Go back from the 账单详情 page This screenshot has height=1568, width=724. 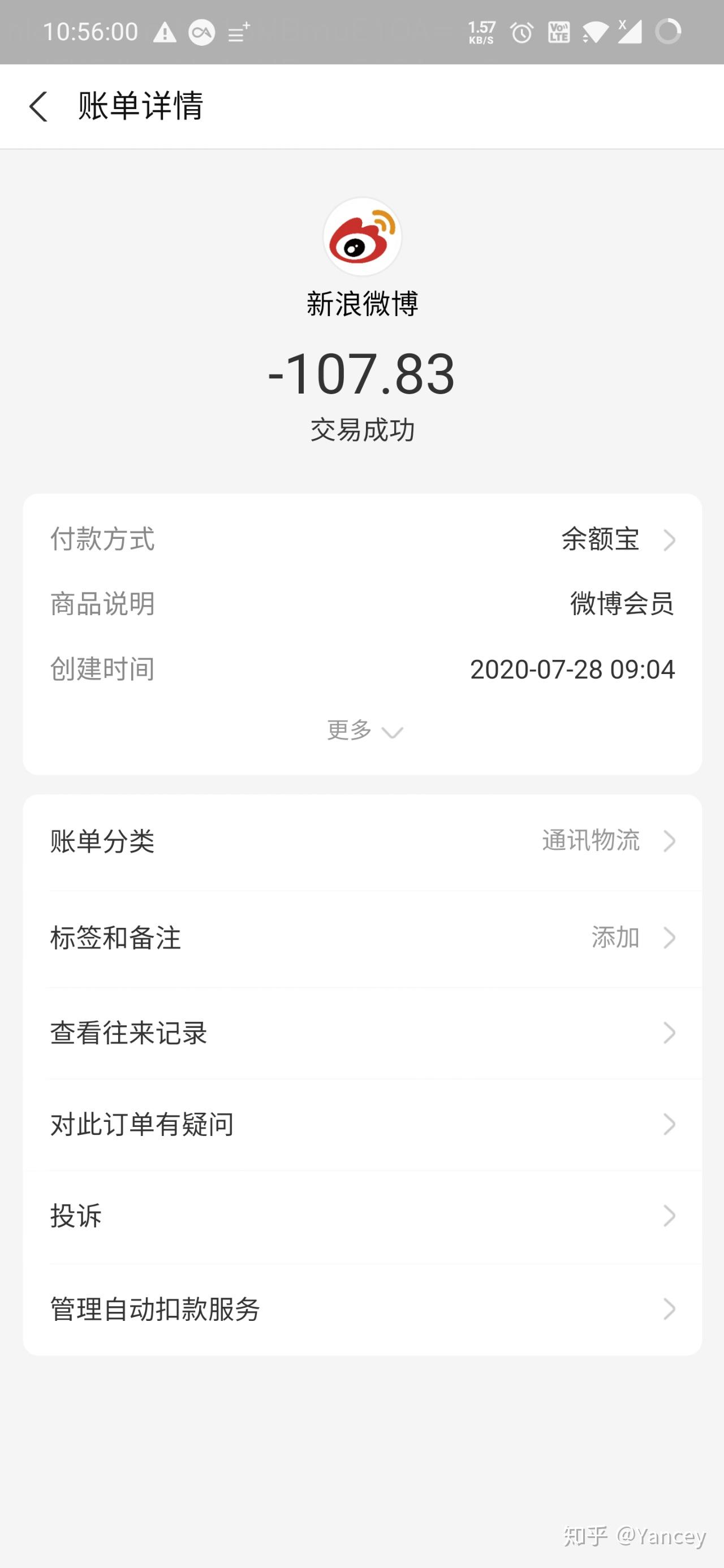(38, 106)
